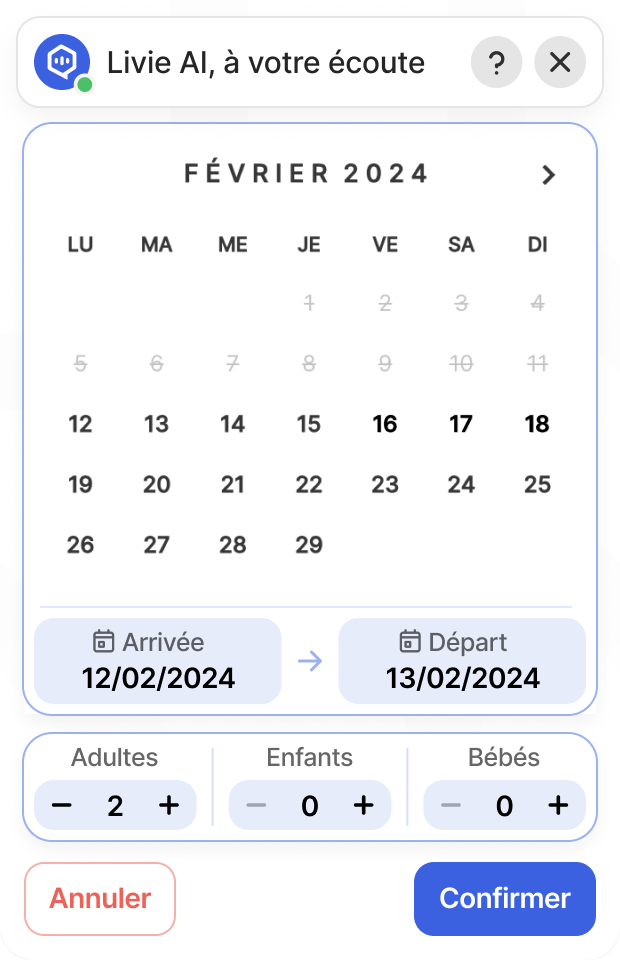The image size is (620, 960).
Task: Tap the Arrivée date field
Action: 158,661
